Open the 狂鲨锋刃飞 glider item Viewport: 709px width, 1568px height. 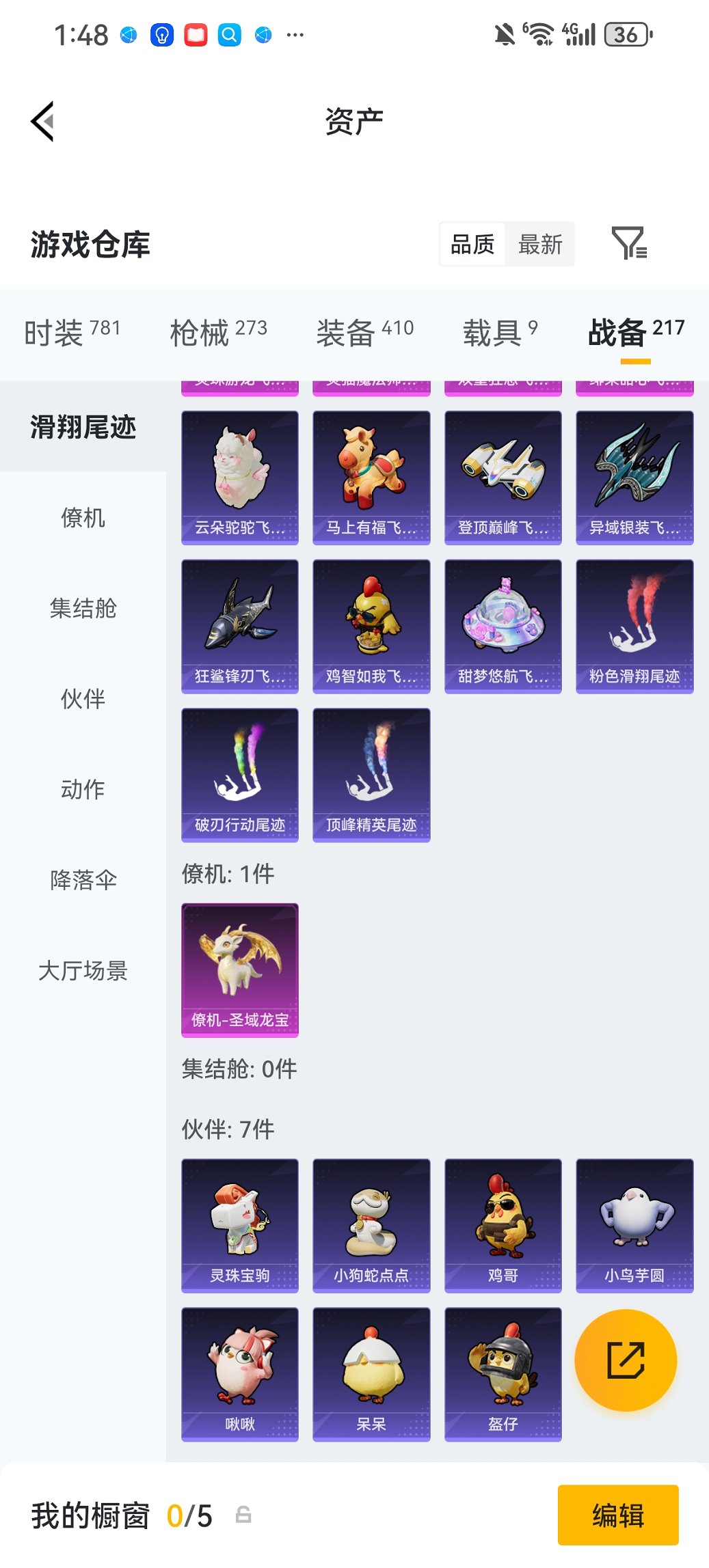(x=239, y=624)
